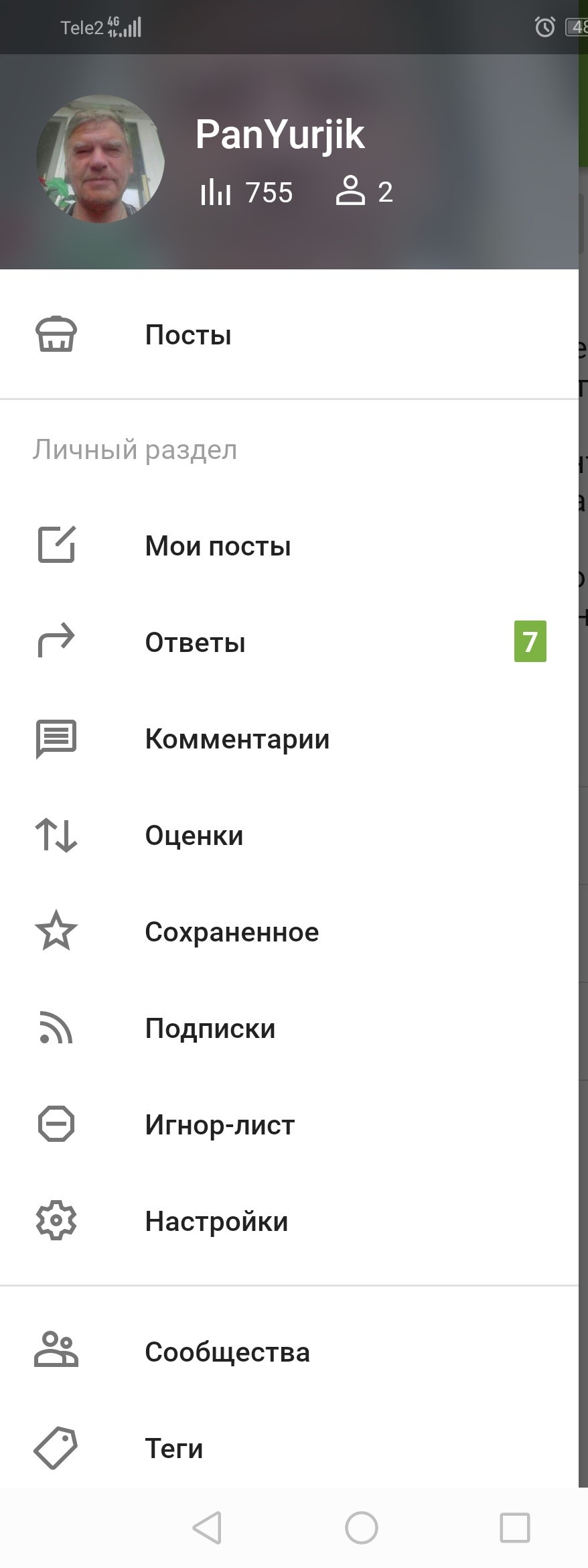
Task: Open Сохраненное saved items
Action: click(x=232, y=932)
